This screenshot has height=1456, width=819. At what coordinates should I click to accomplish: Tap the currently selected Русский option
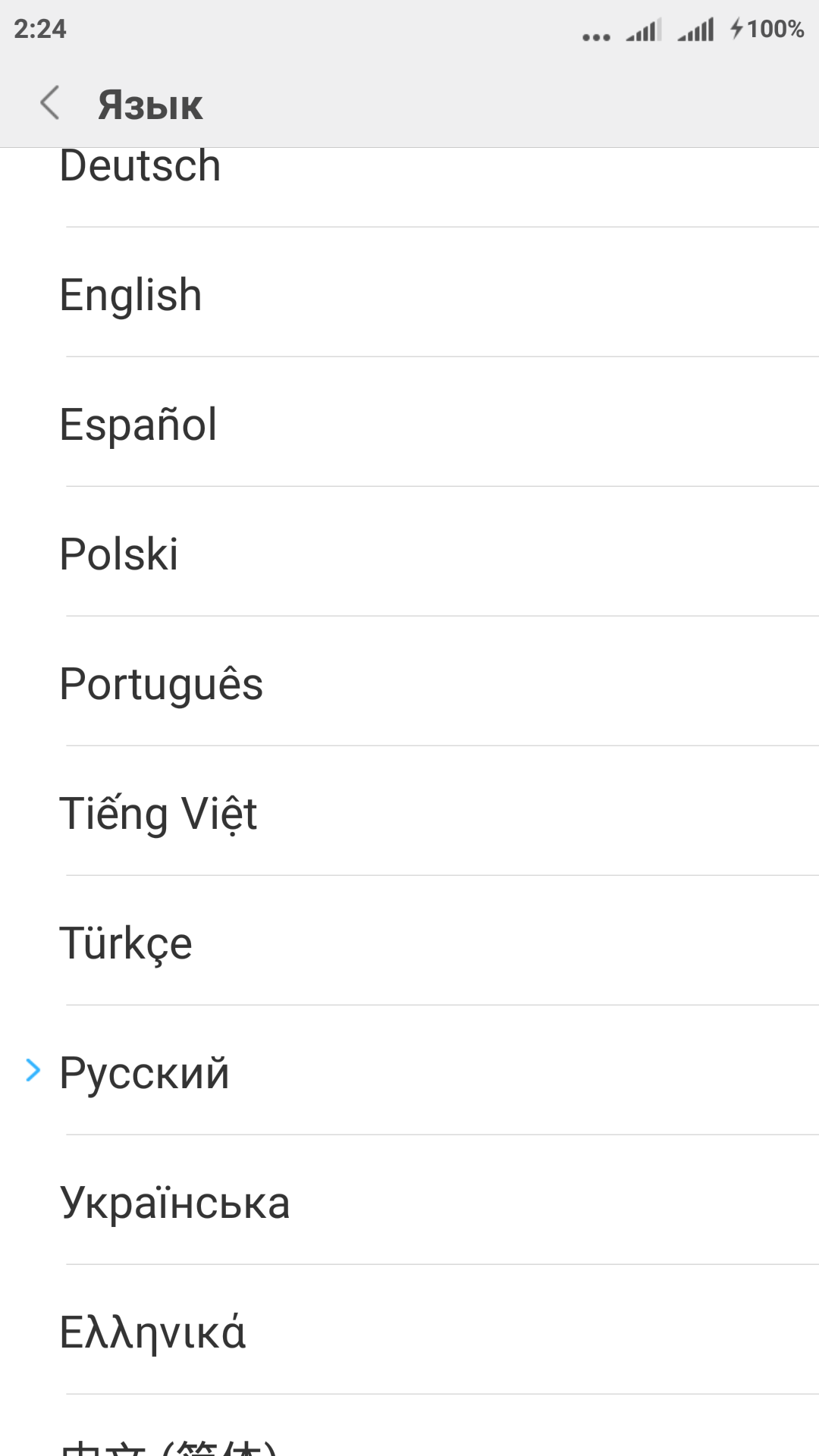(409, 1071)
